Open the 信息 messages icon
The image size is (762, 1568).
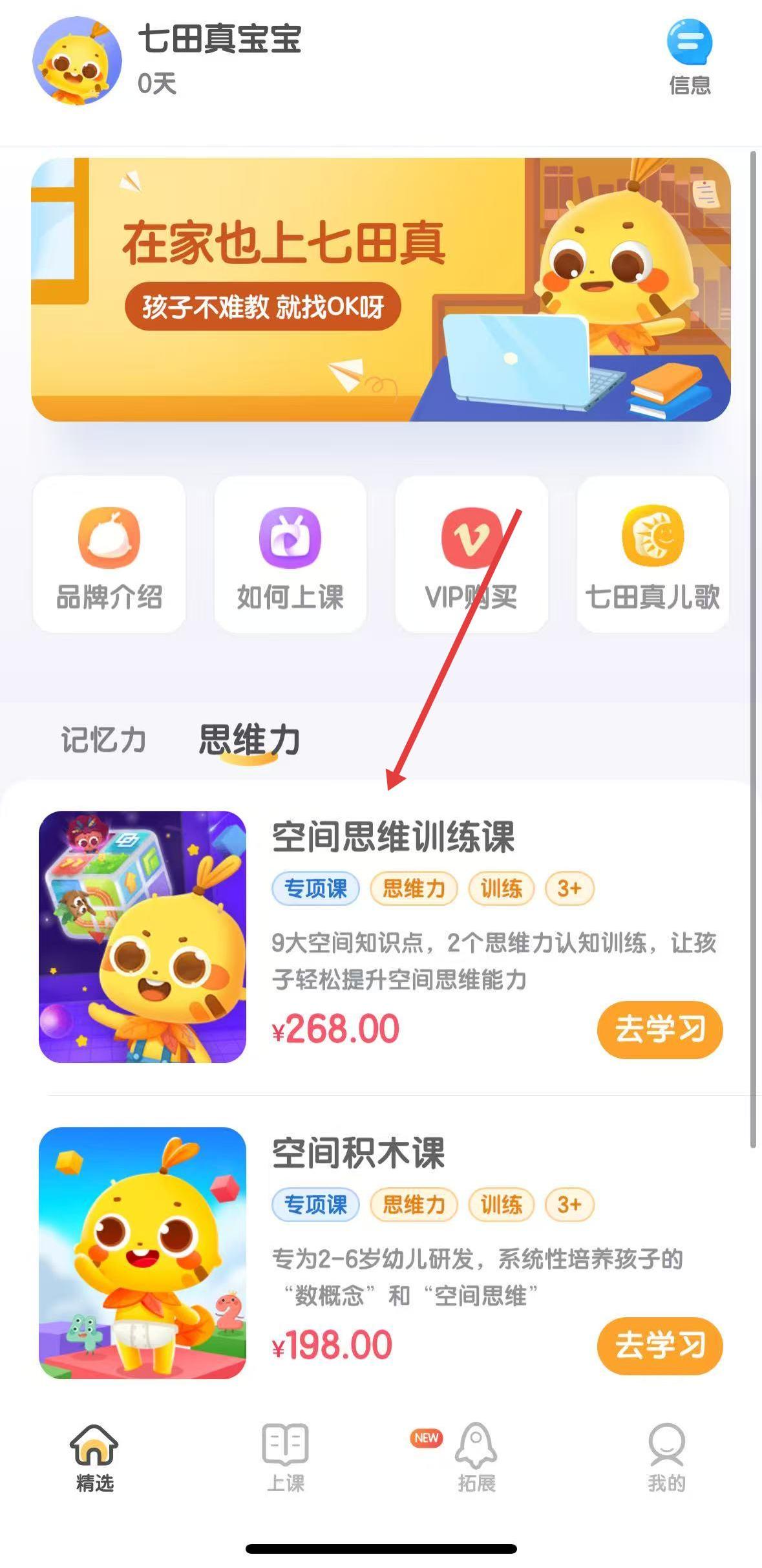pos(689,58)
